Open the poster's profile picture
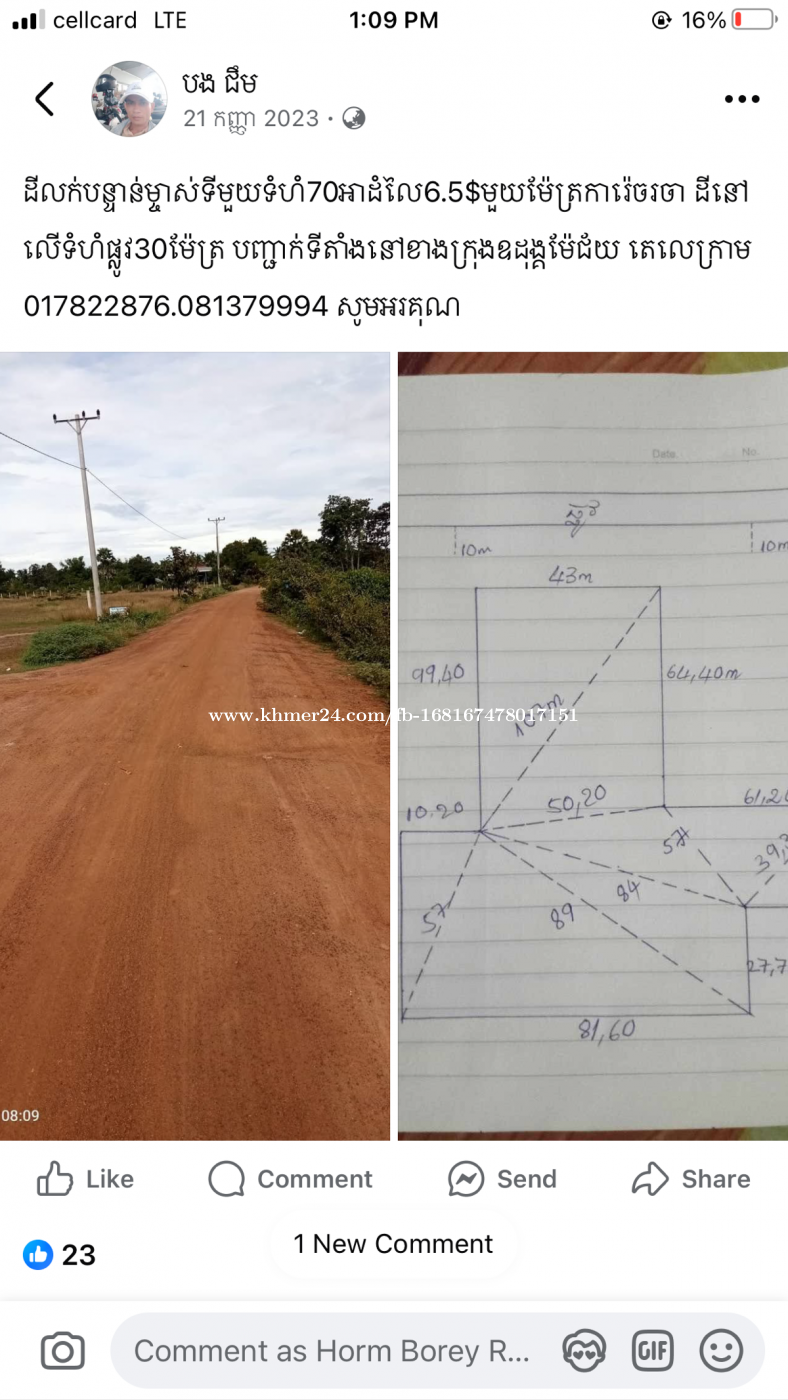The image size is (788, 1400). point(130,99)
